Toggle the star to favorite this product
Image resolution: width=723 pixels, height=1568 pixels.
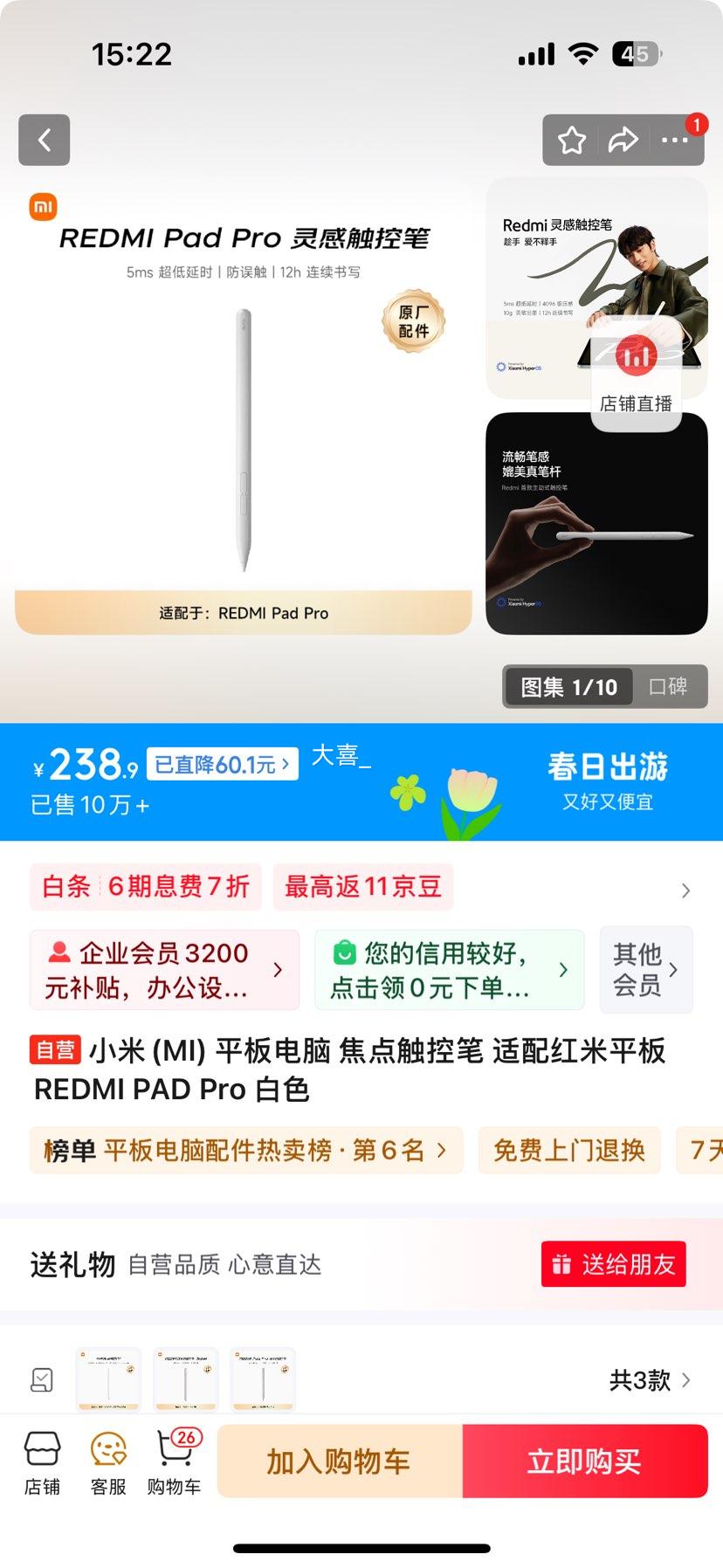(x=572, y=139)
